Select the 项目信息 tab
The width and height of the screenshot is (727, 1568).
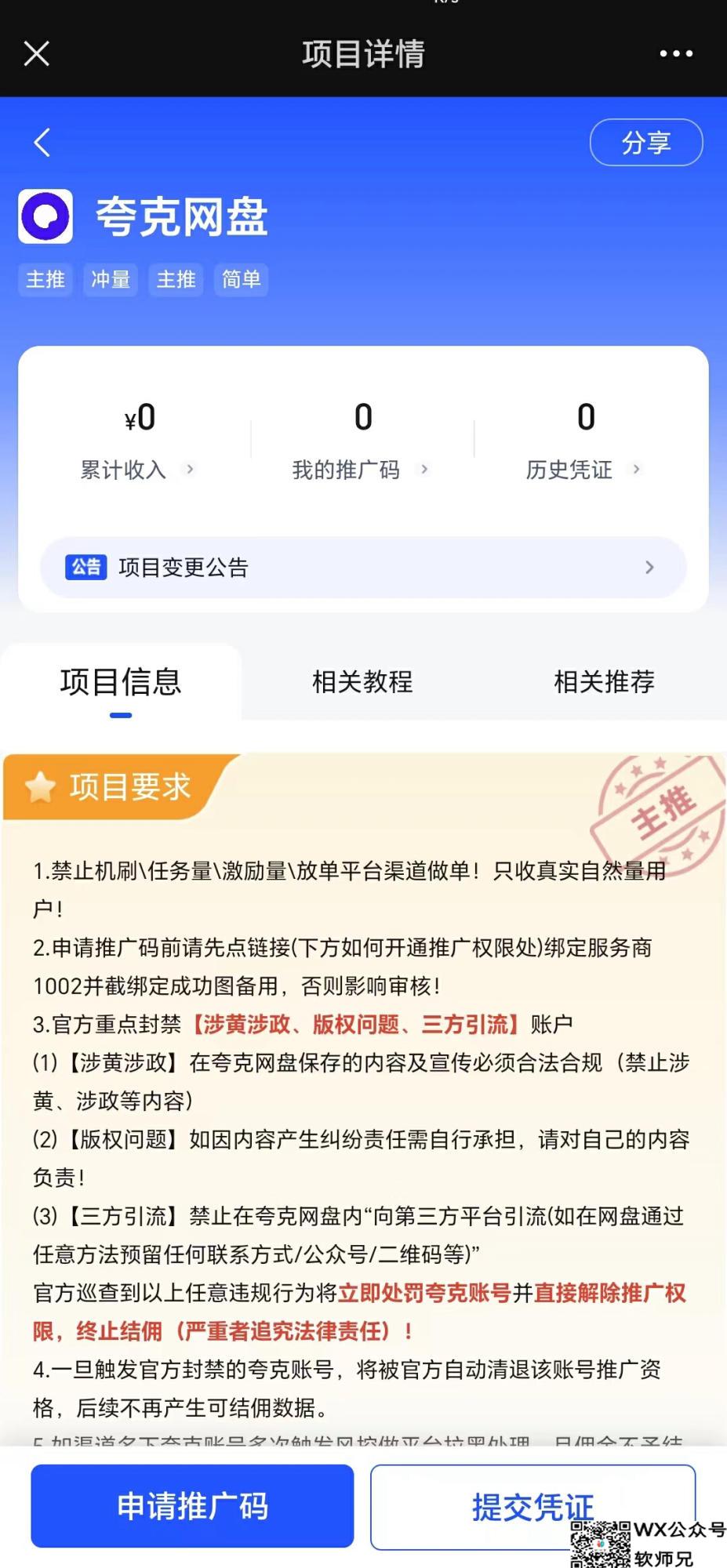point(121,682)
